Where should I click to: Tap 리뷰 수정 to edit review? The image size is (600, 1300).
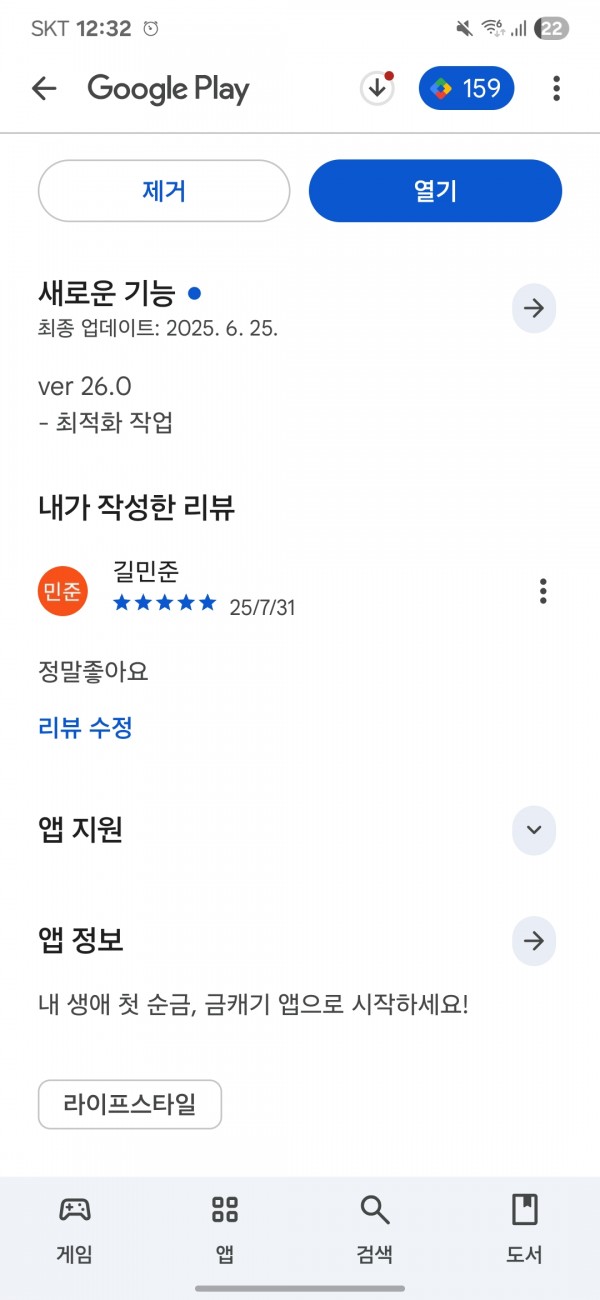pyautogui.click(x=85, y=728)
